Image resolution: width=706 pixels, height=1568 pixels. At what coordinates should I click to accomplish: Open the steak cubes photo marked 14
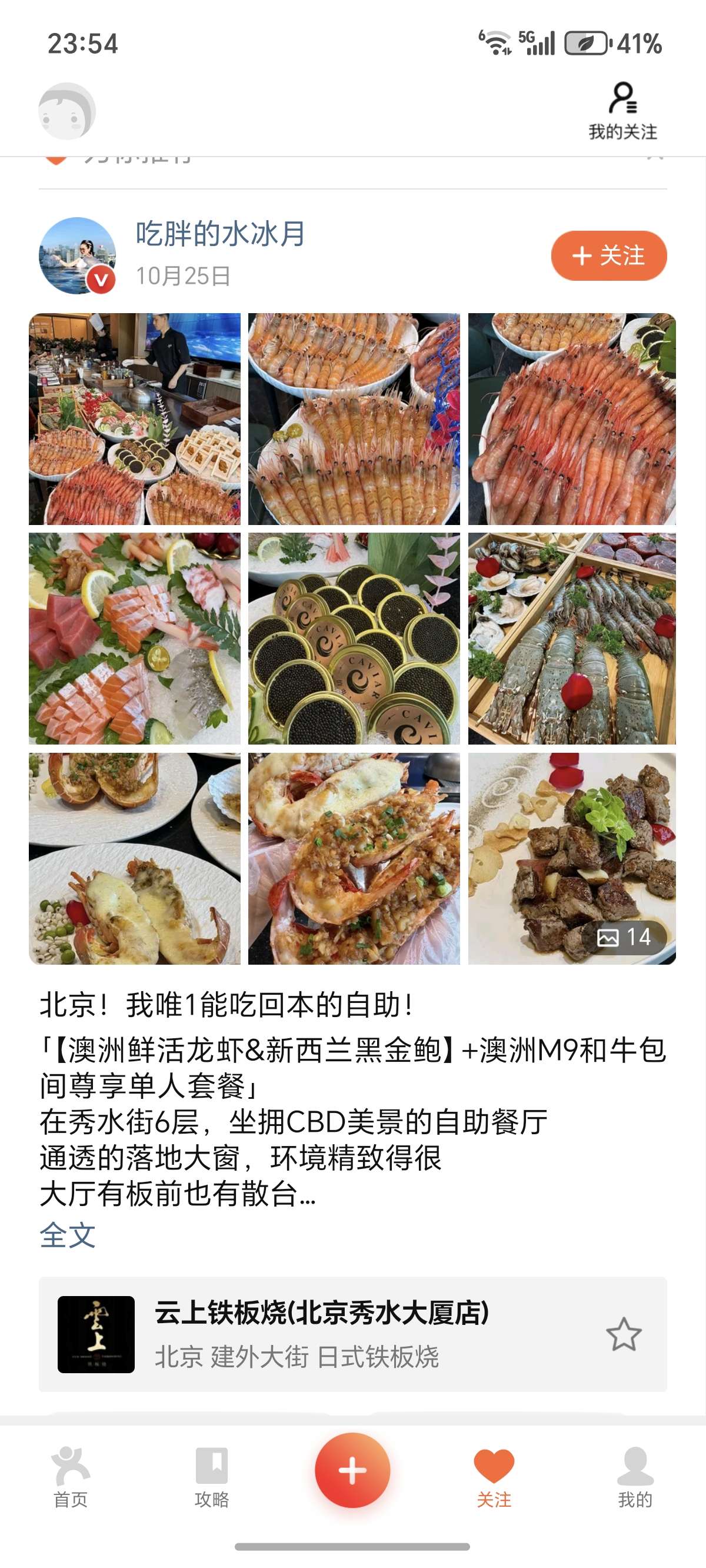[x=571, y=858]
